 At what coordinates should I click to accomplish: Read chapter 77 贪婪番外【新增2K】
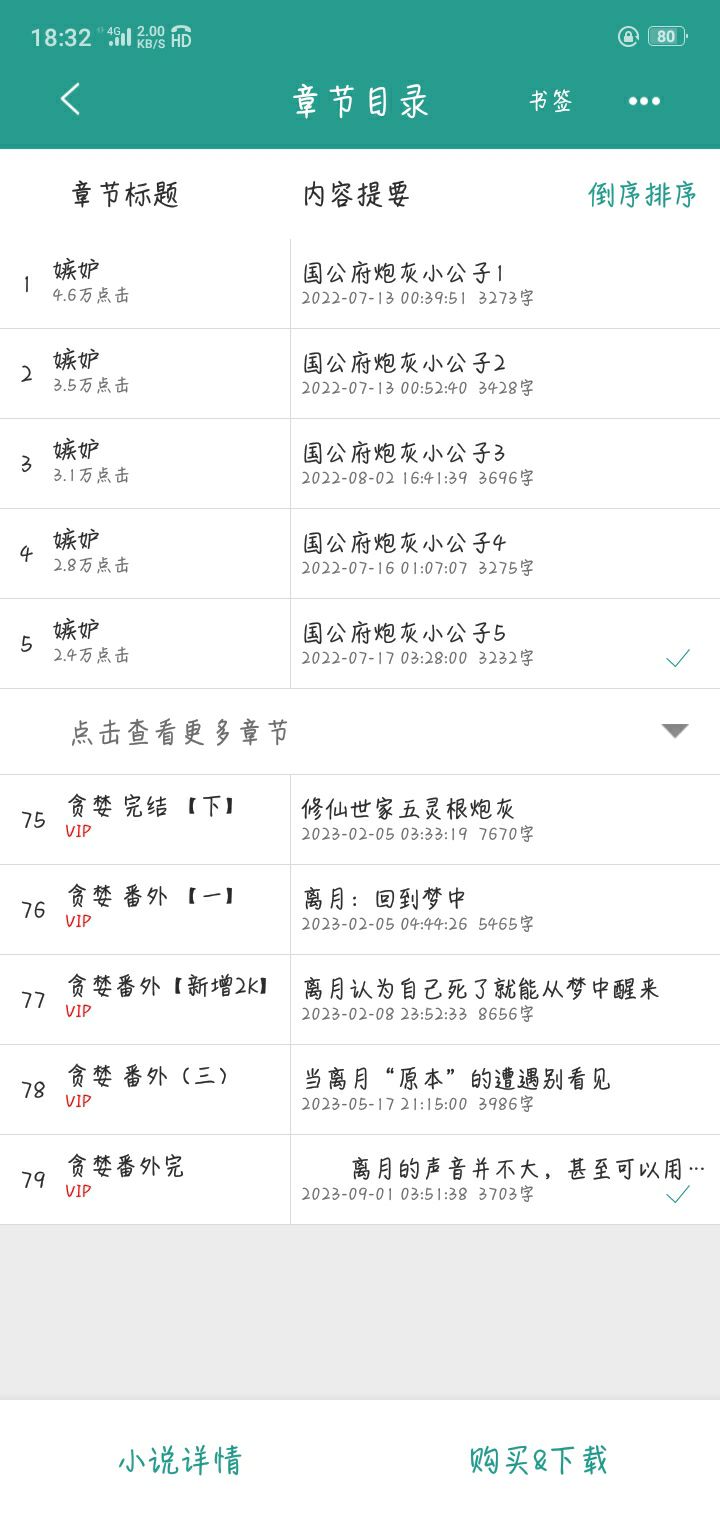click(x=360, y=1000)
